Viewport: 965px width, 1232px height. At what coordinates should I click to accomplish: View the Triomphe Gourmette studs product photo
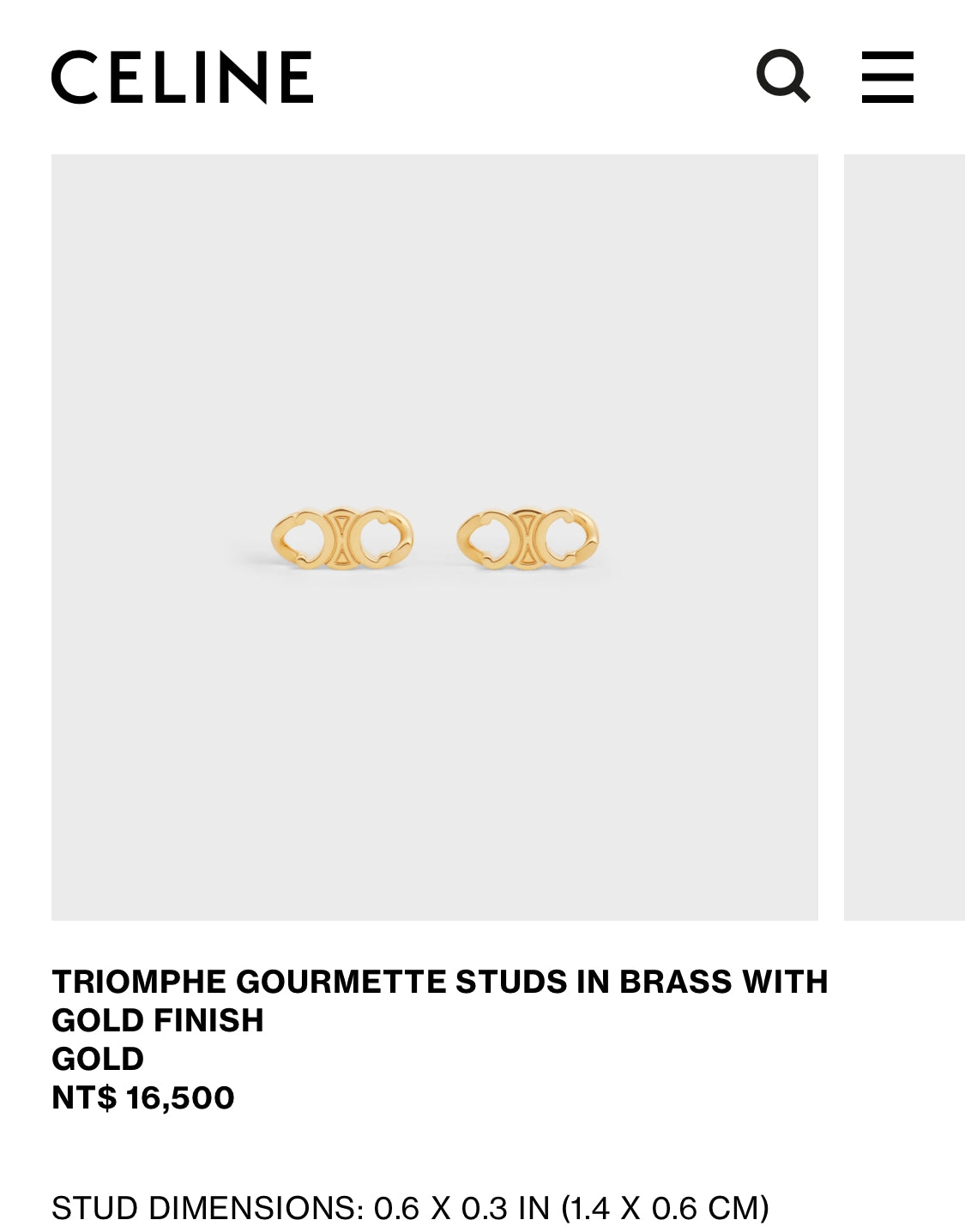click(434, 538)
